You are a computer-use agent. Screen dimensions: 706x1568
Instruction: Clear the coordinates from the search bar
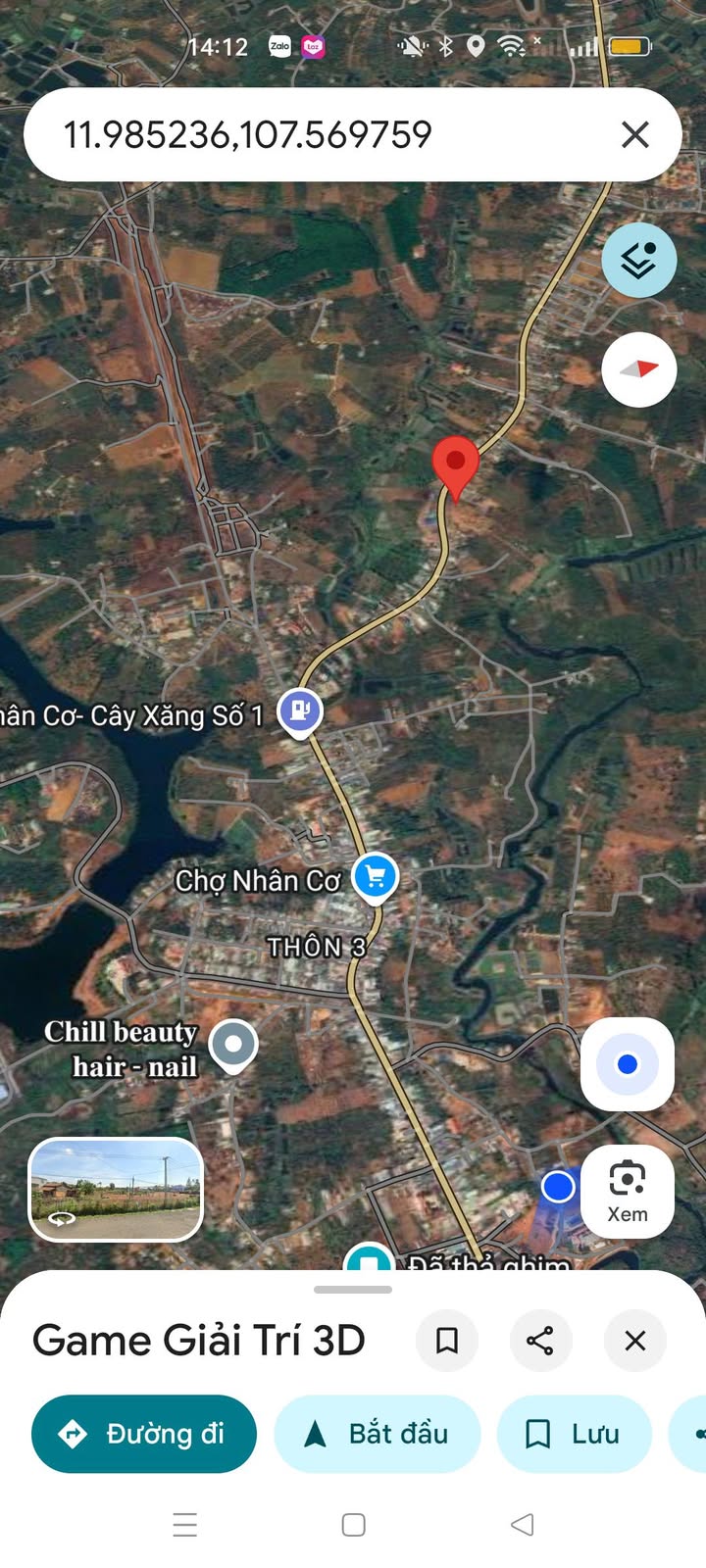pyautogui.click(x=635, y=135)
